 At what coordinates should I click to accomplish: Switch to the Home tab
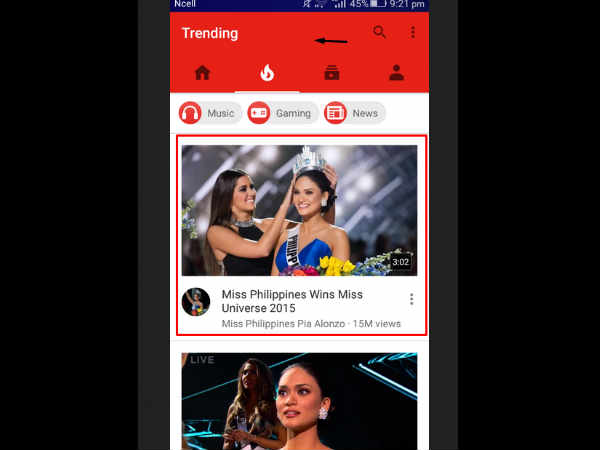[x=202, y=72]
